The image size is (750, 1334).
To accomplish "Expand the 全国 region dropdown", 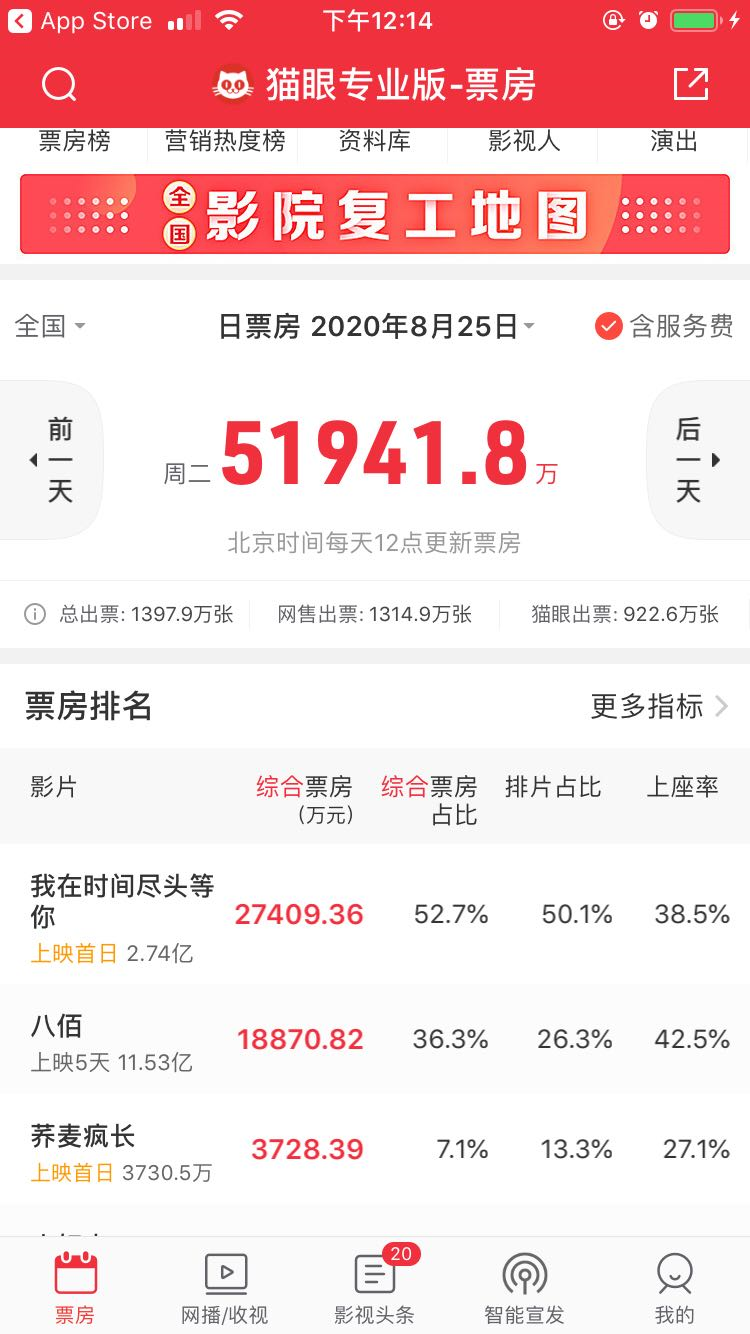I will coord(50,326).
